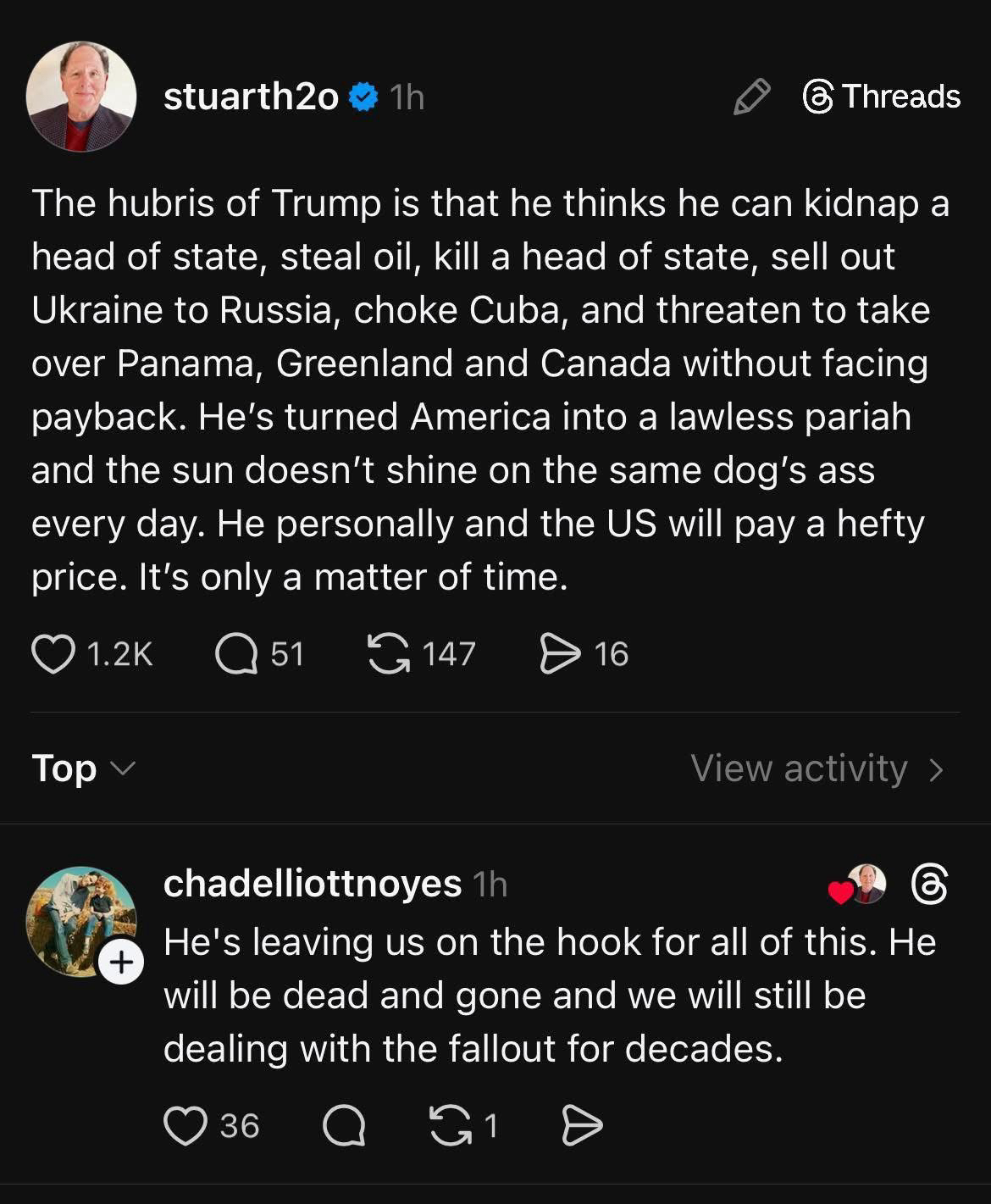Open comments on stuarth2o's post
The height and width of the screenshot is (1204, 991).
coord(236,654)
